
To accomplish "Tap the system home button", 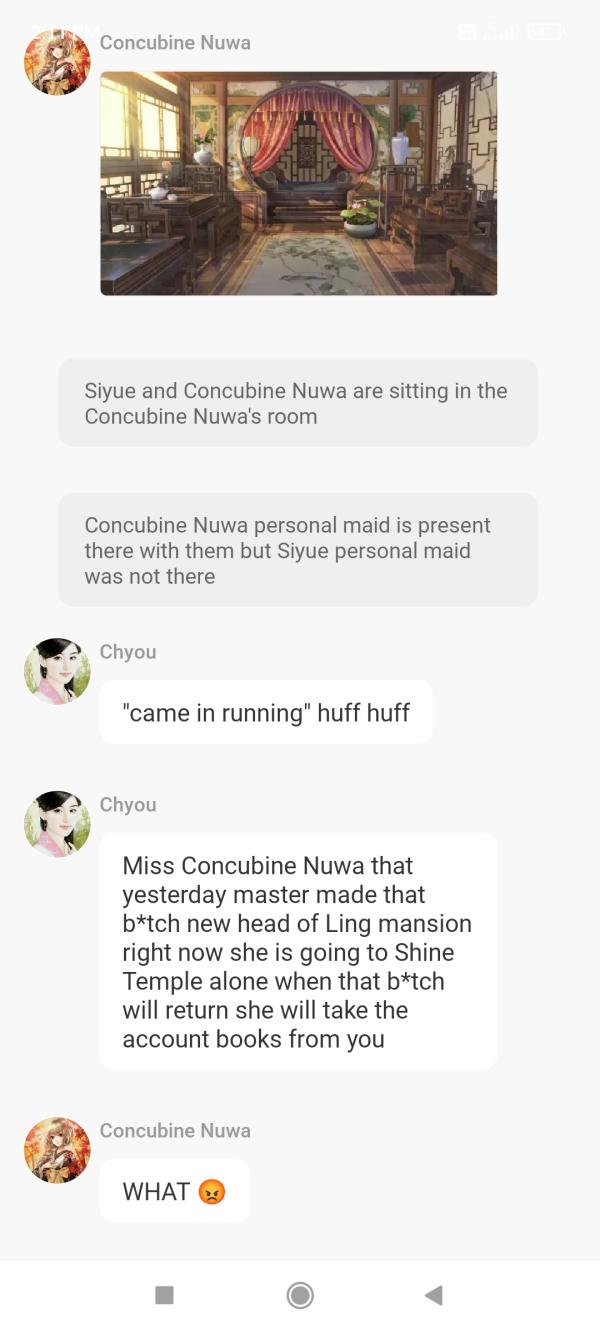I will coord(299,1295).
